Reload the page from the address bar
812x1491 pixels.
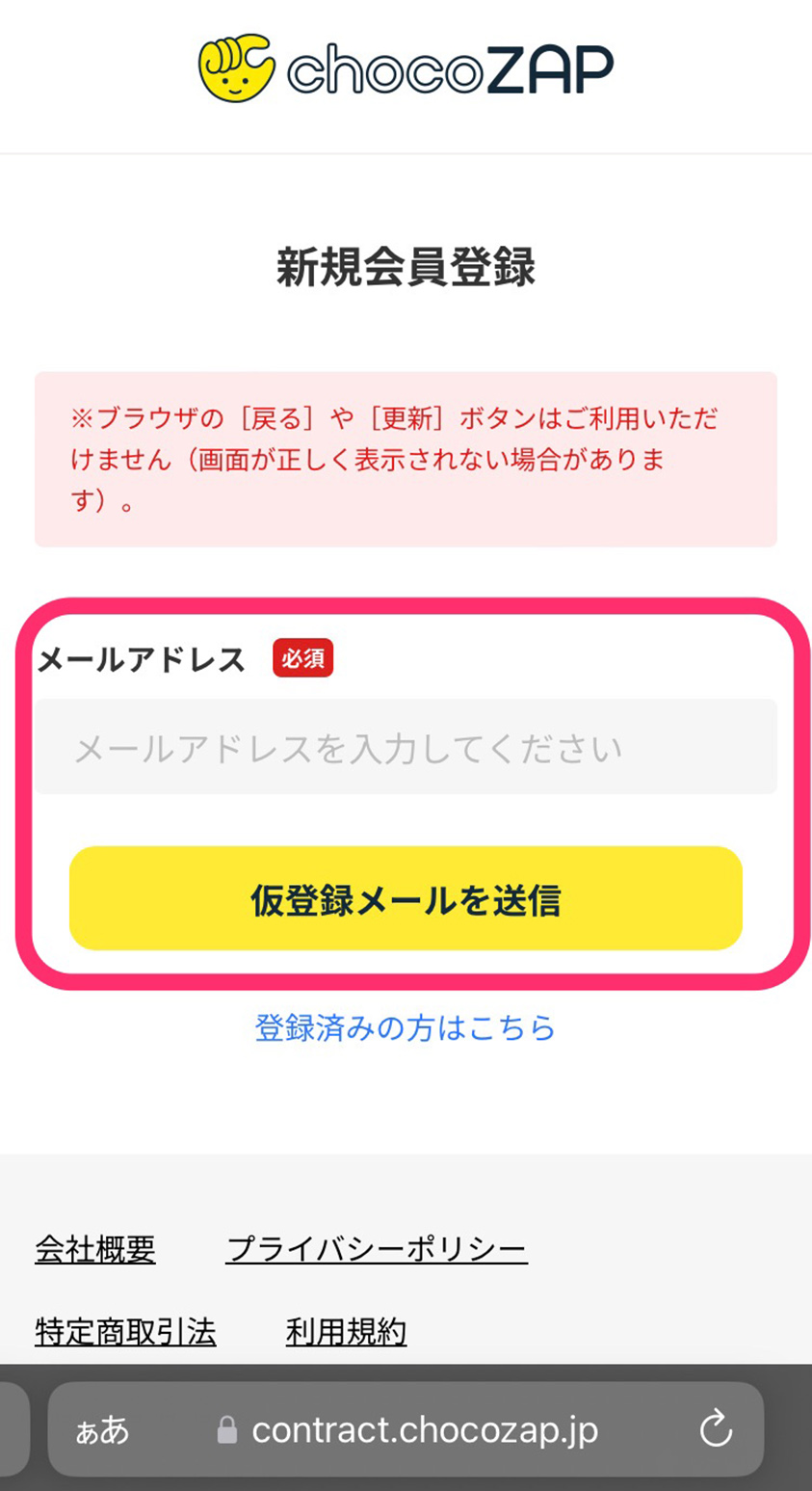[x=716, y=1429]
